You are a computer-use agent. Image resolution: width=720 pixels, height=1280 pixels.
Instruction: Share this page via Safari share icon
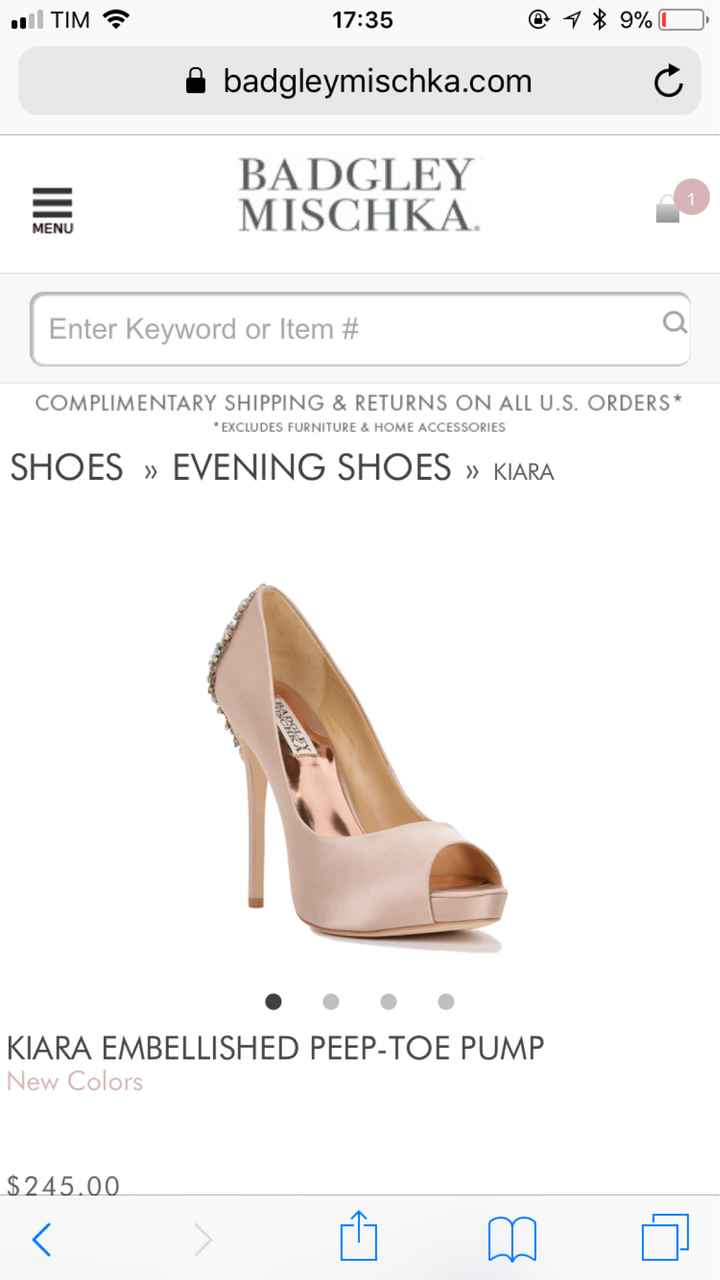[359, 1238]
